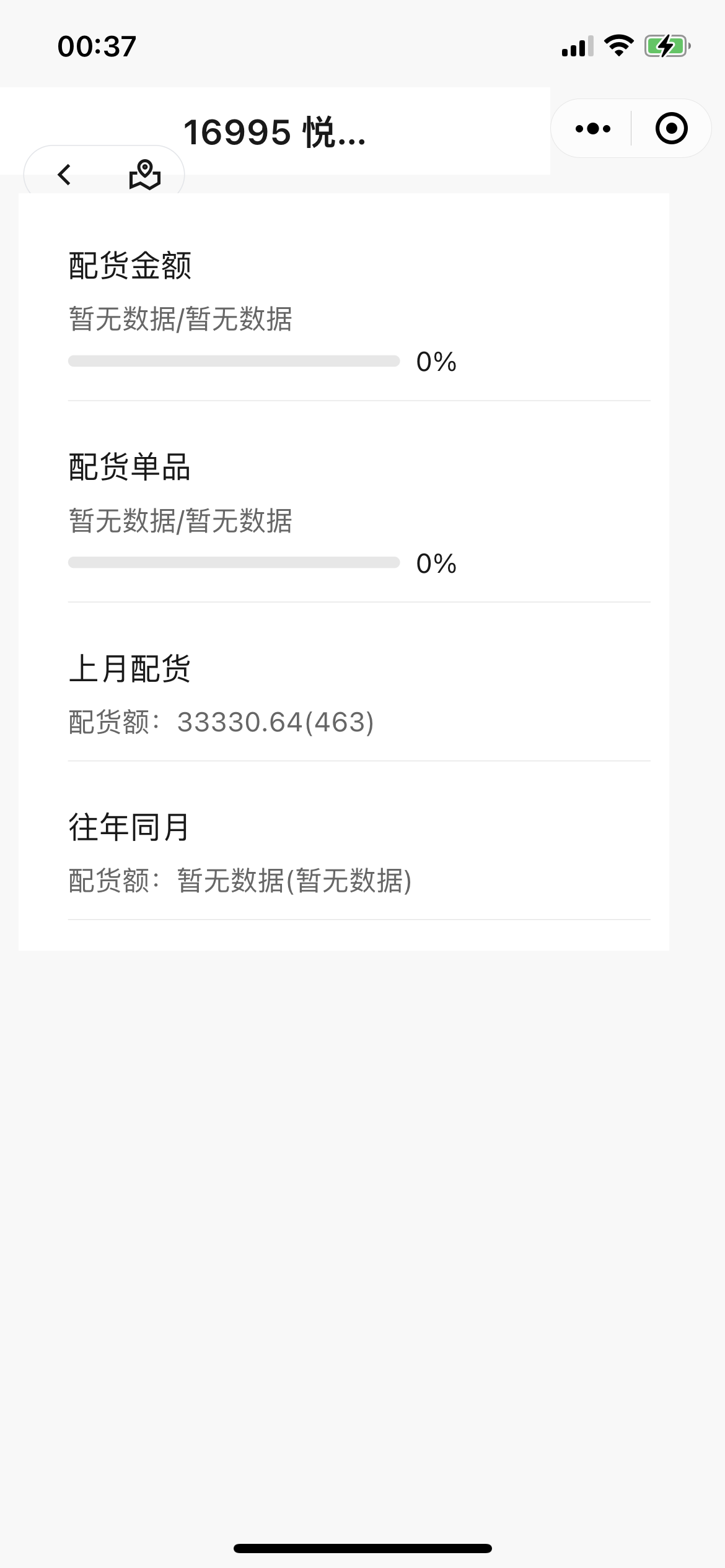The image size is (725, 1568).
Task: Tap the 配货单品 progress bar
Action: point(234,564)
